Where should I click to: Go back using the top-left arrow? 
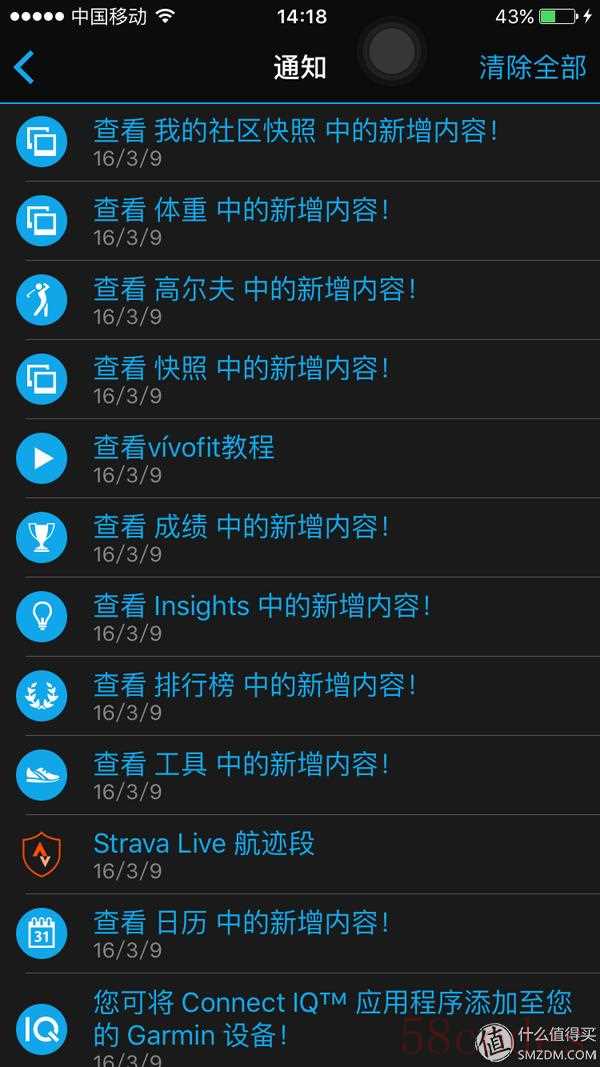[x=24, y=67]
